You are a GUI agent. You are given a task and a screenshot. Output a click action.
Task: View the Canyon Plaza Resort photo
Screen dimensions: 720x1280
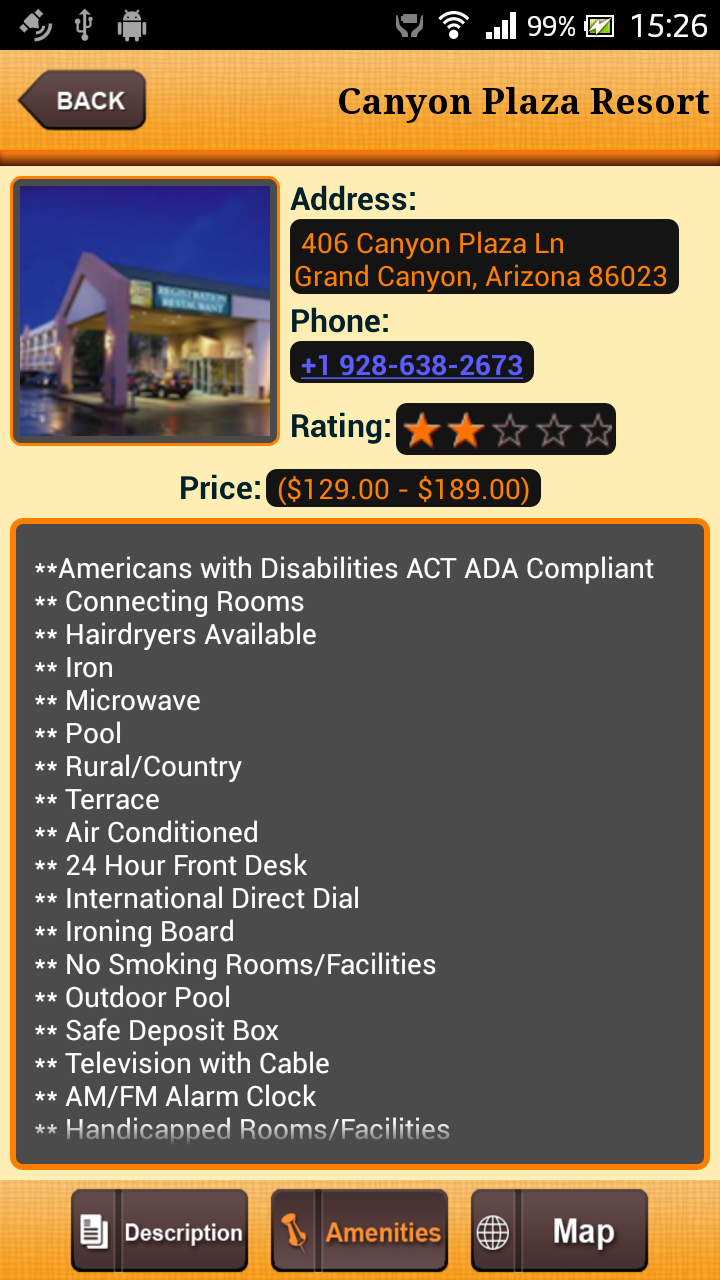[145, 311]
